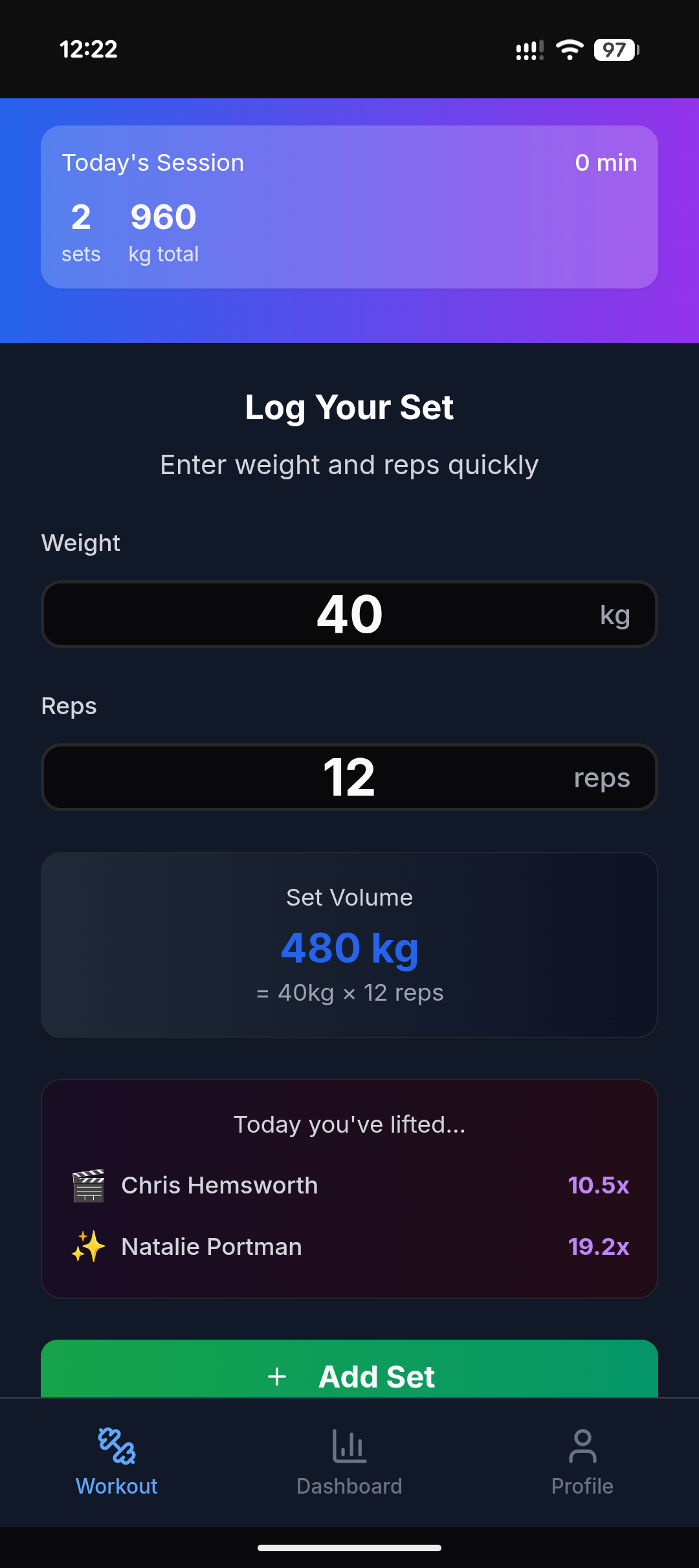
Task: Select the Workout dumbbell icon
Action: click(116, 1446)
